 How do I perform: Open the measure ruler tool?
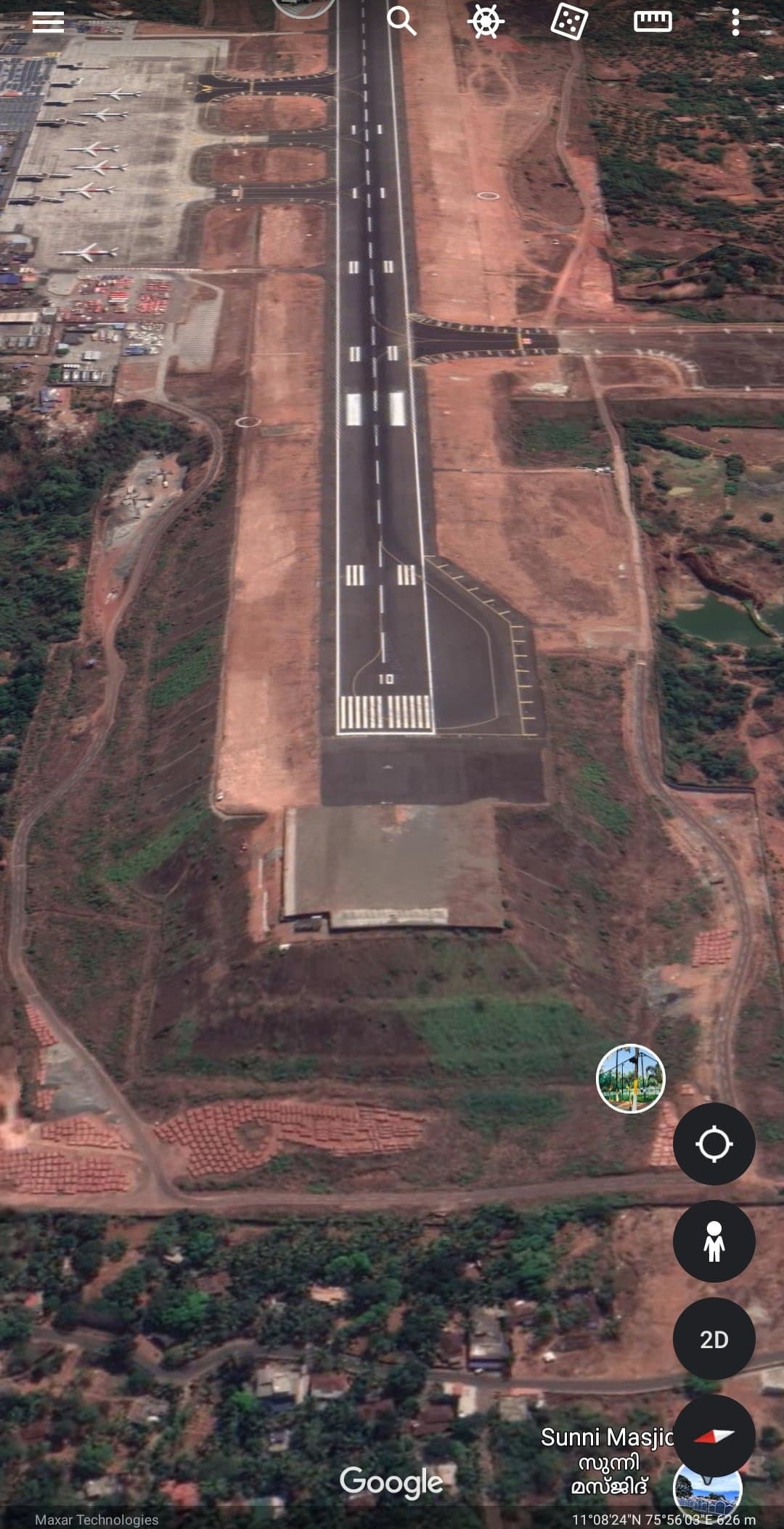(652, 21)
